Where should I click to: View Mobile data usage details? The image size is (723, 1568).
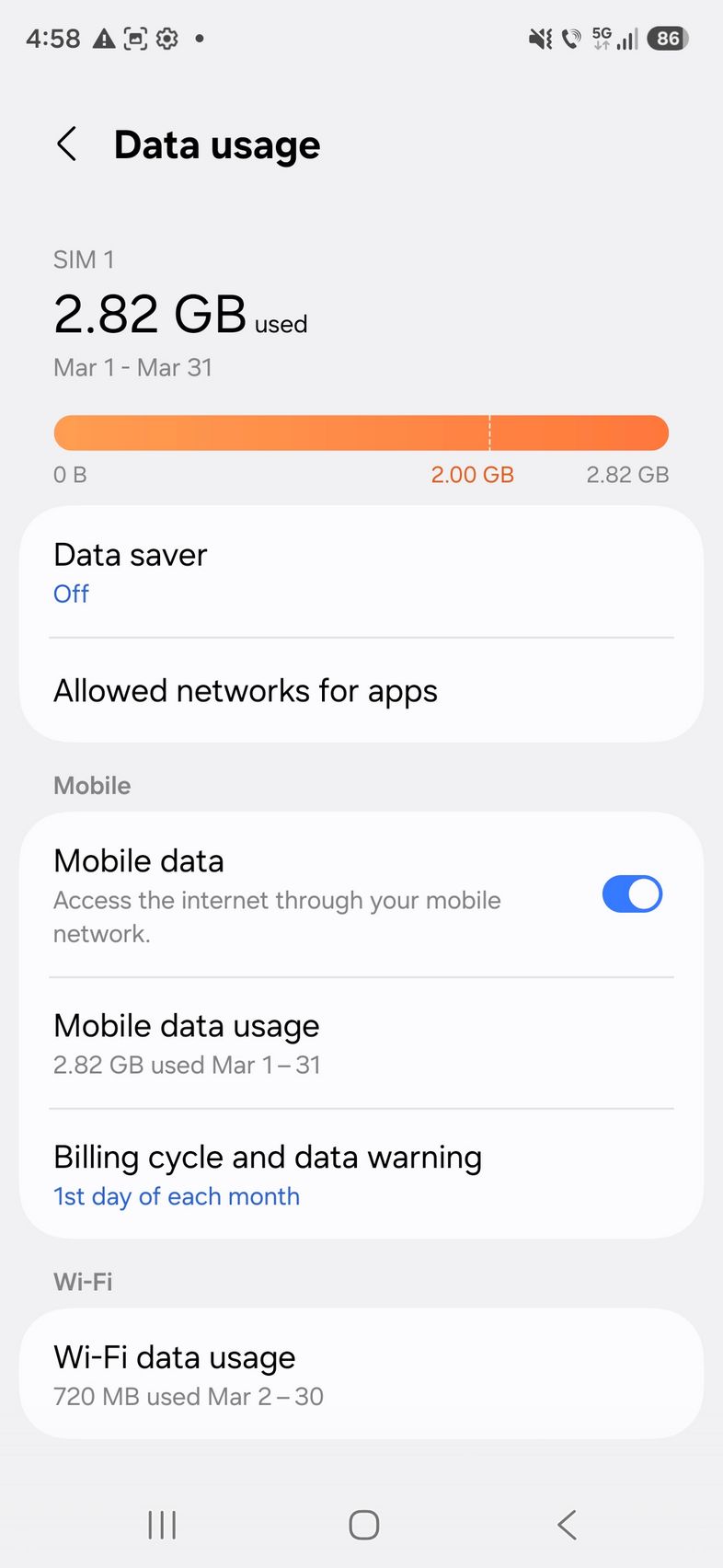pos(361,1043)
